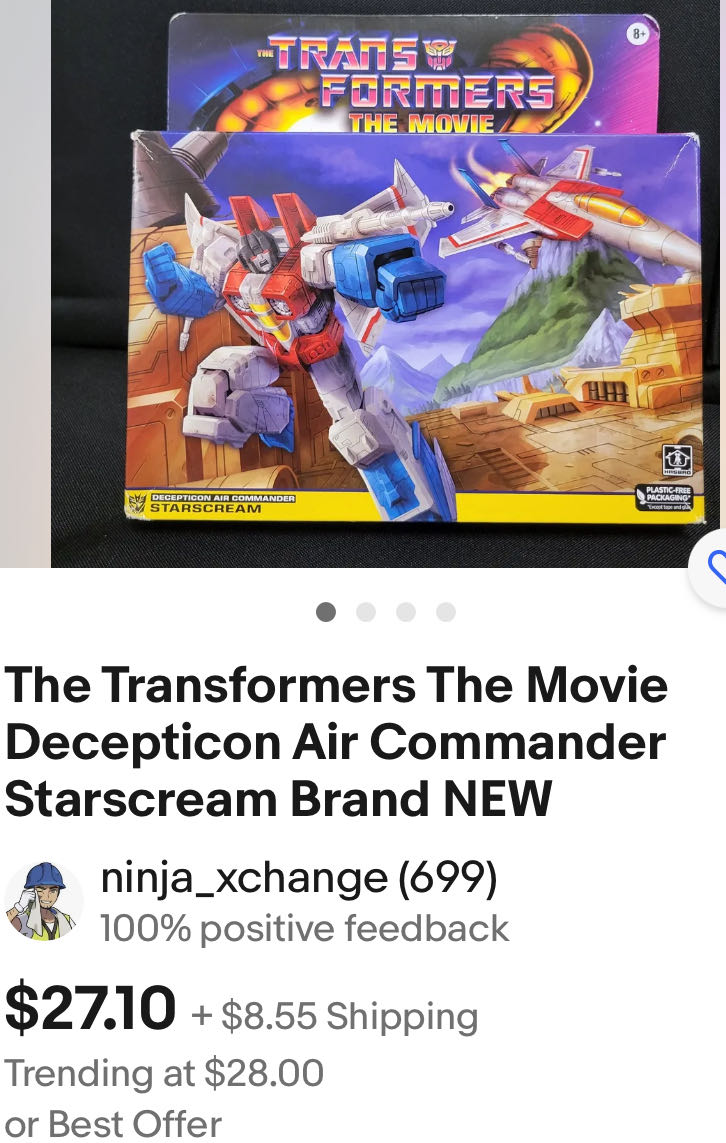Jump to the second photo indicator dot
Screen dimensions: 726x1143
coord(366,612)
